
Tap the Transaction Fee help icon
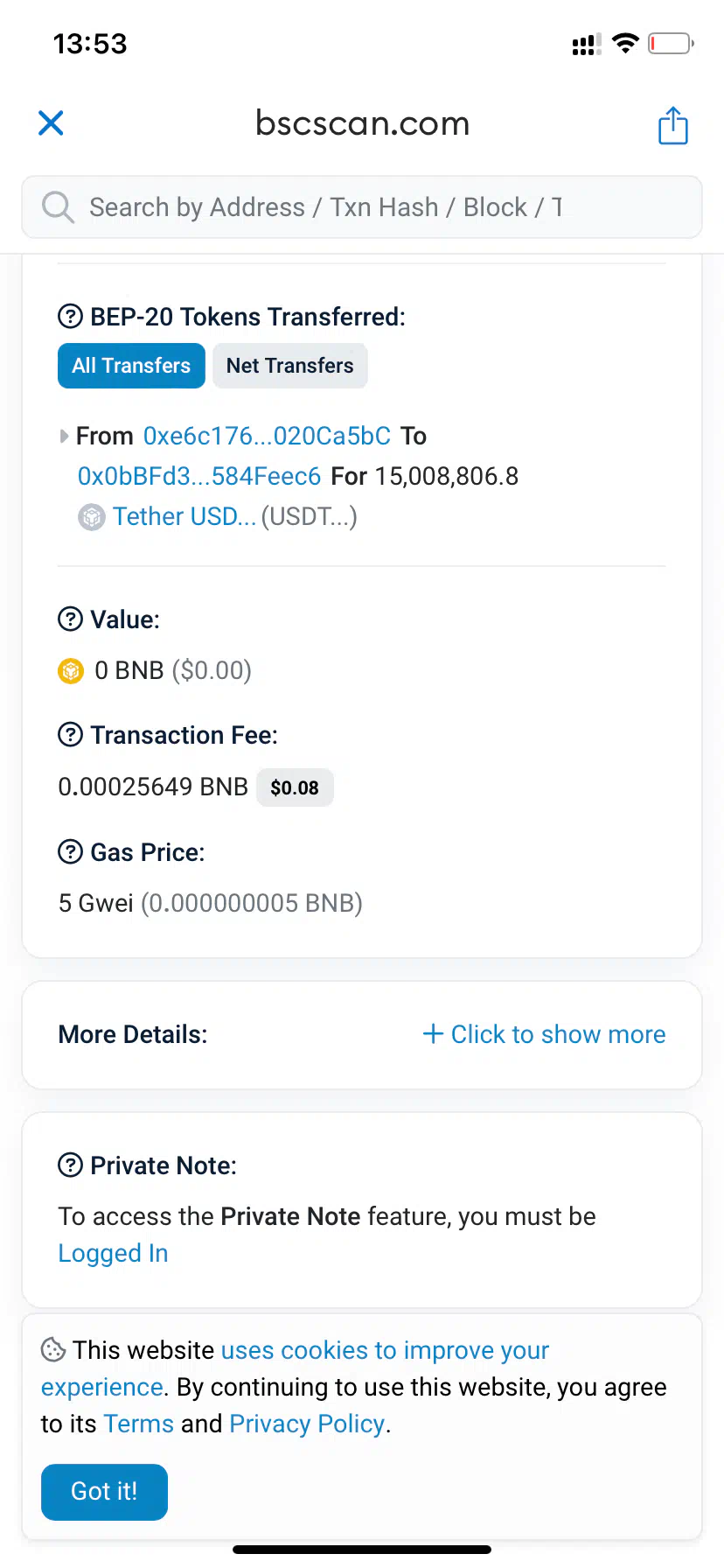click(x=70, y=735)
